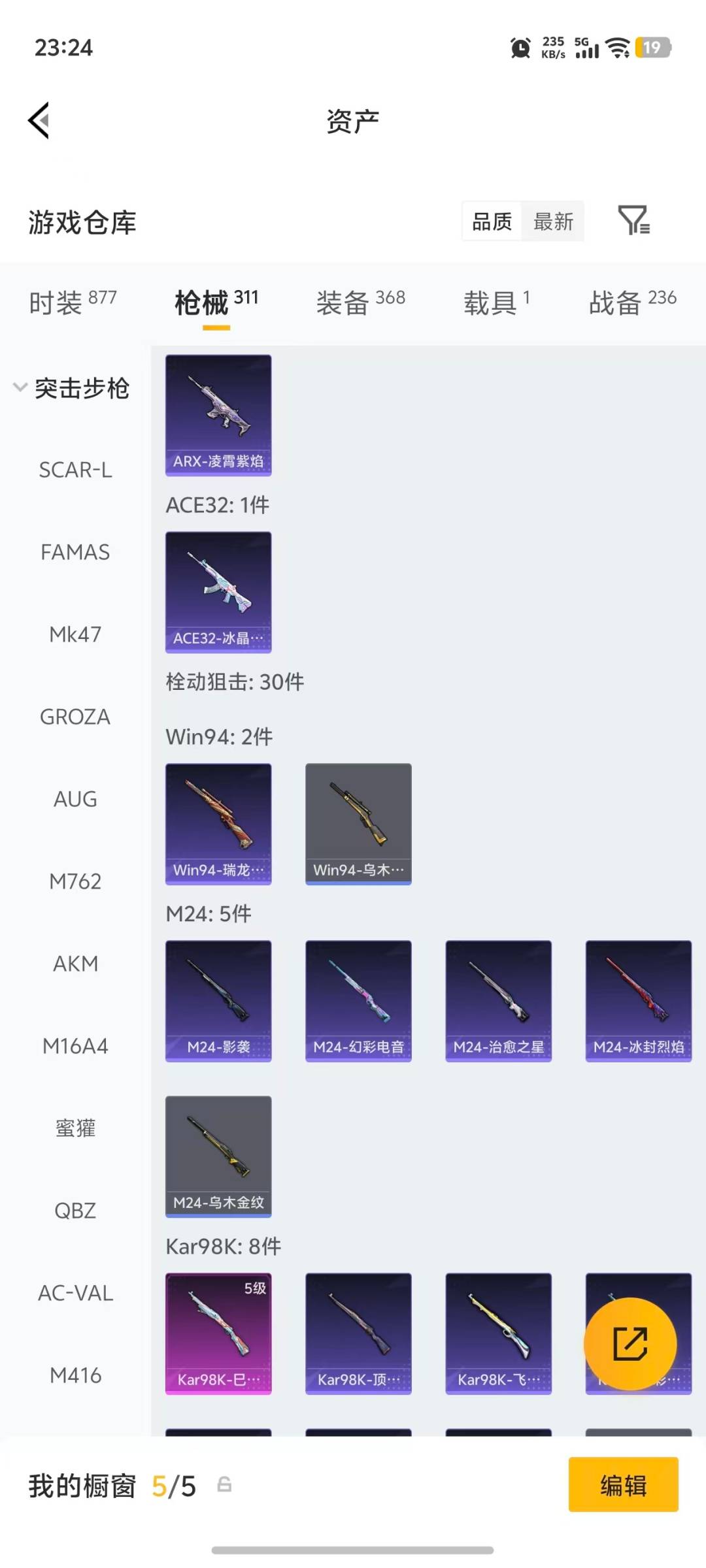This screenshot has height=1568, width=706.
Task: Select AKM in the weapon sidebar
Action: coord(76,964)
